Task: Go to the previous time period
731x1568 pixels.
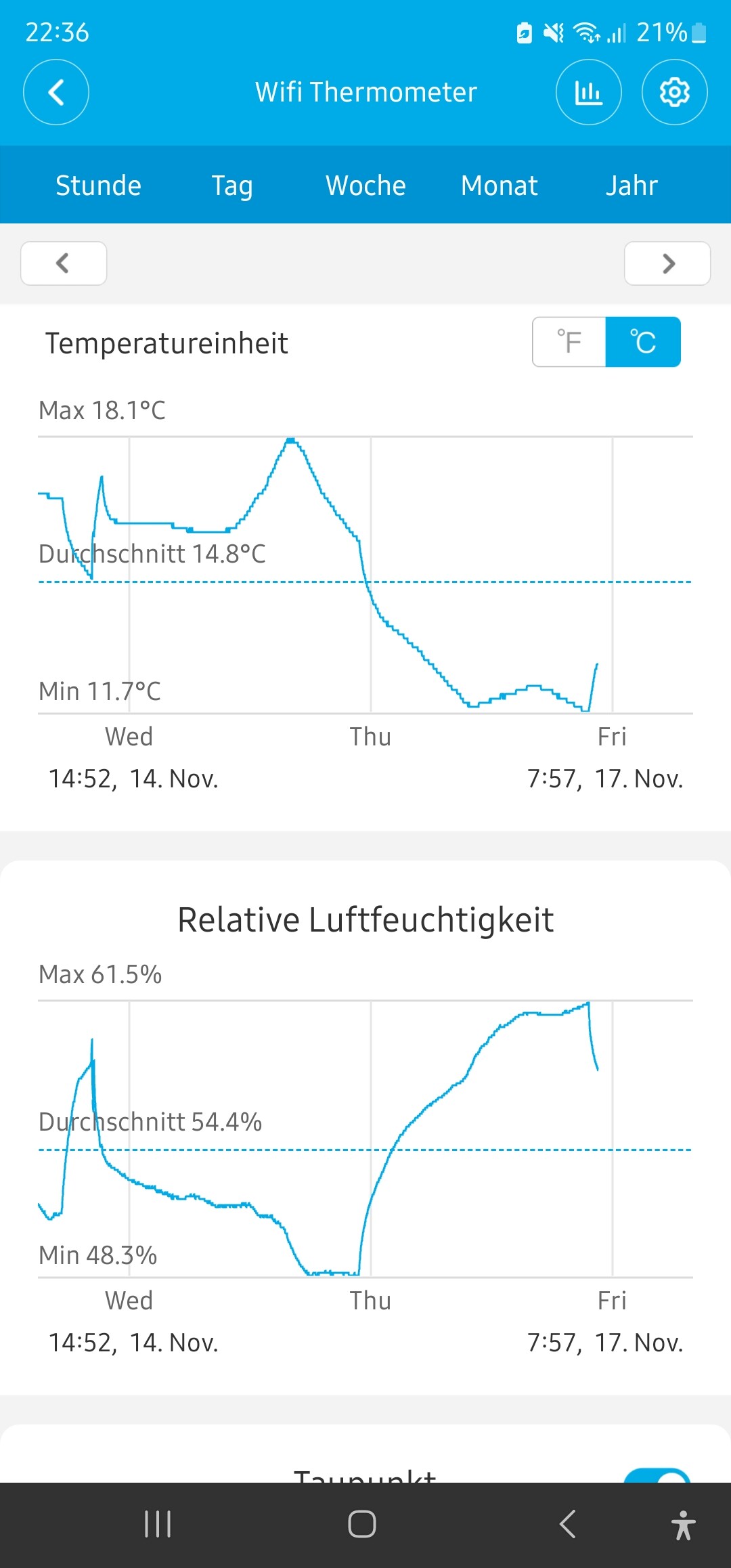Action: pos(64,263)
